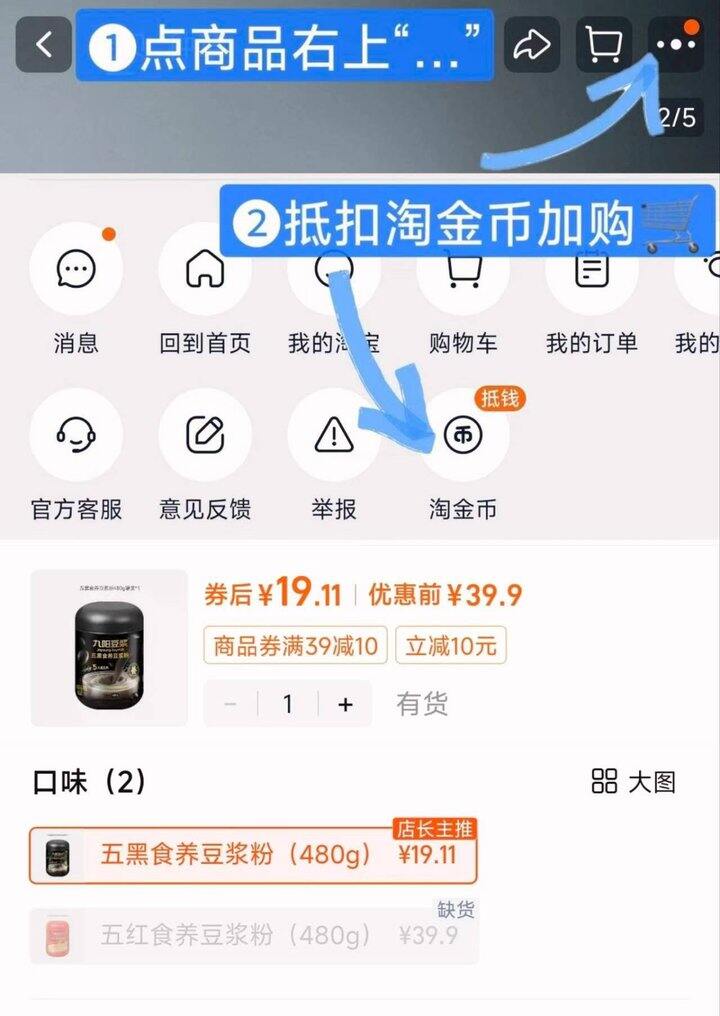Decrease quantity with the minus button
This screenshot has height=1016, width=720.
coord(231,704)
